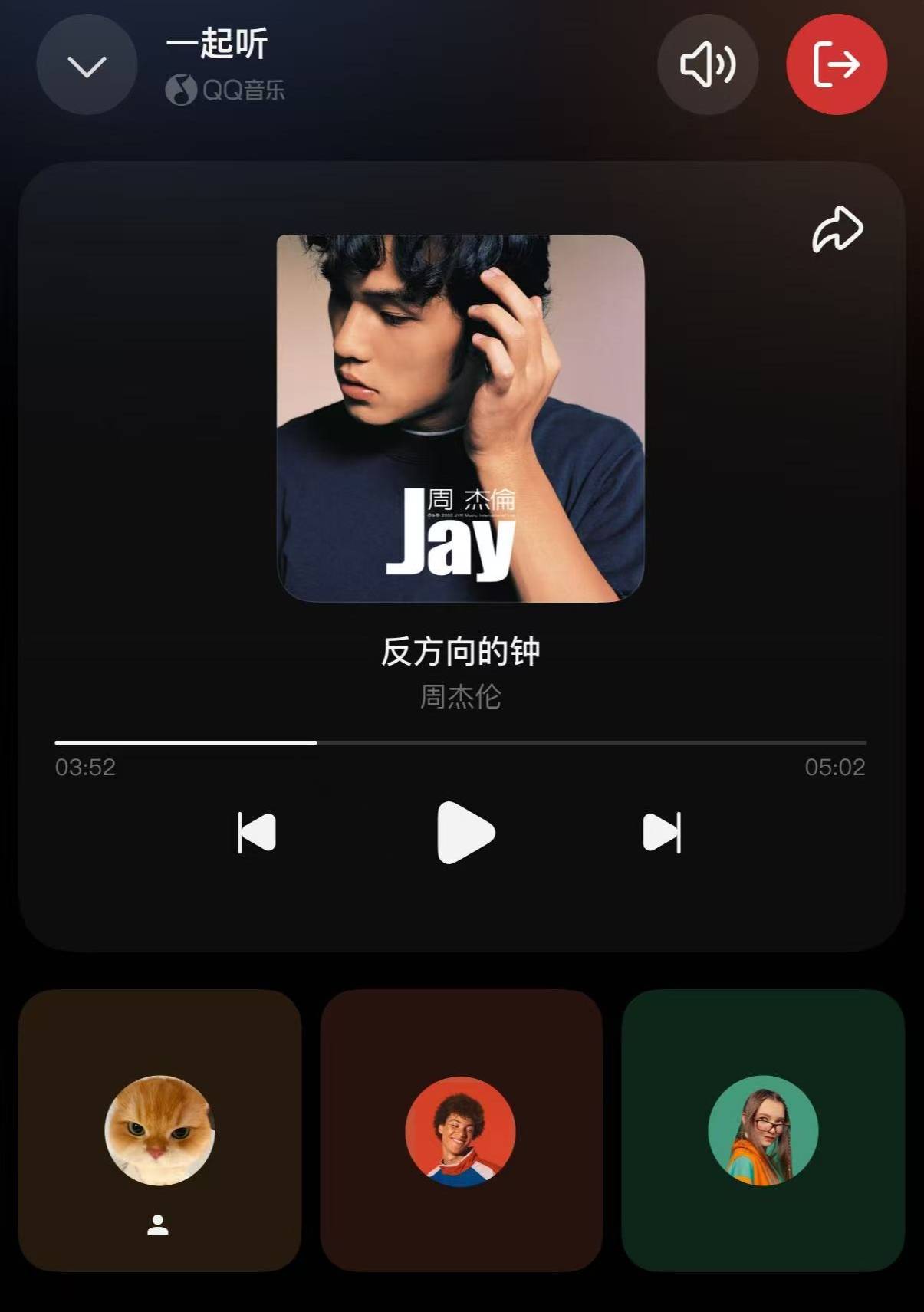Image resolution: width=924 pixels, height=1312 pixels.
Task: Skip to the next track
Action: 661,833
